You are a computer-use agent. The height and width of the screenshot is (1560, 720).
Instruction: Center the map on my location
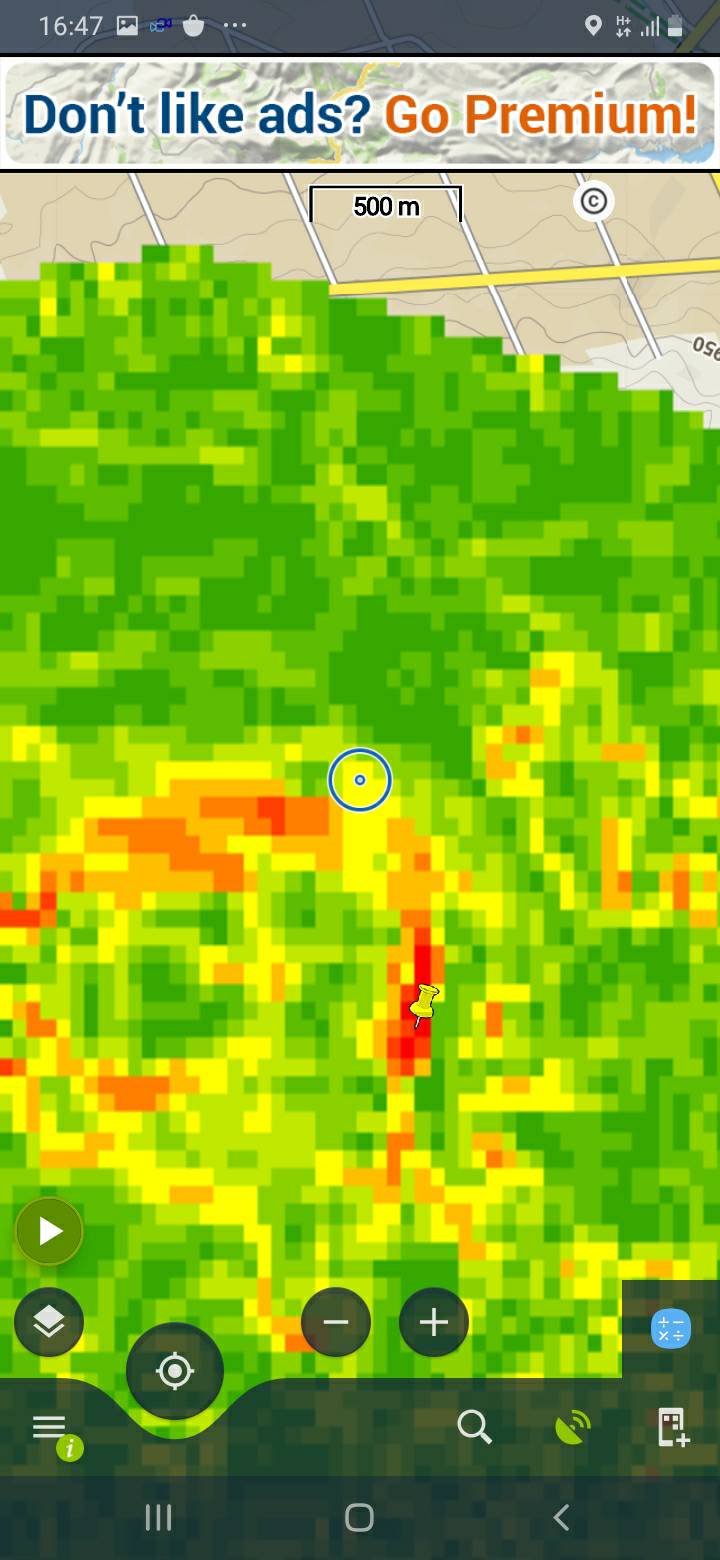point(175,1371)
